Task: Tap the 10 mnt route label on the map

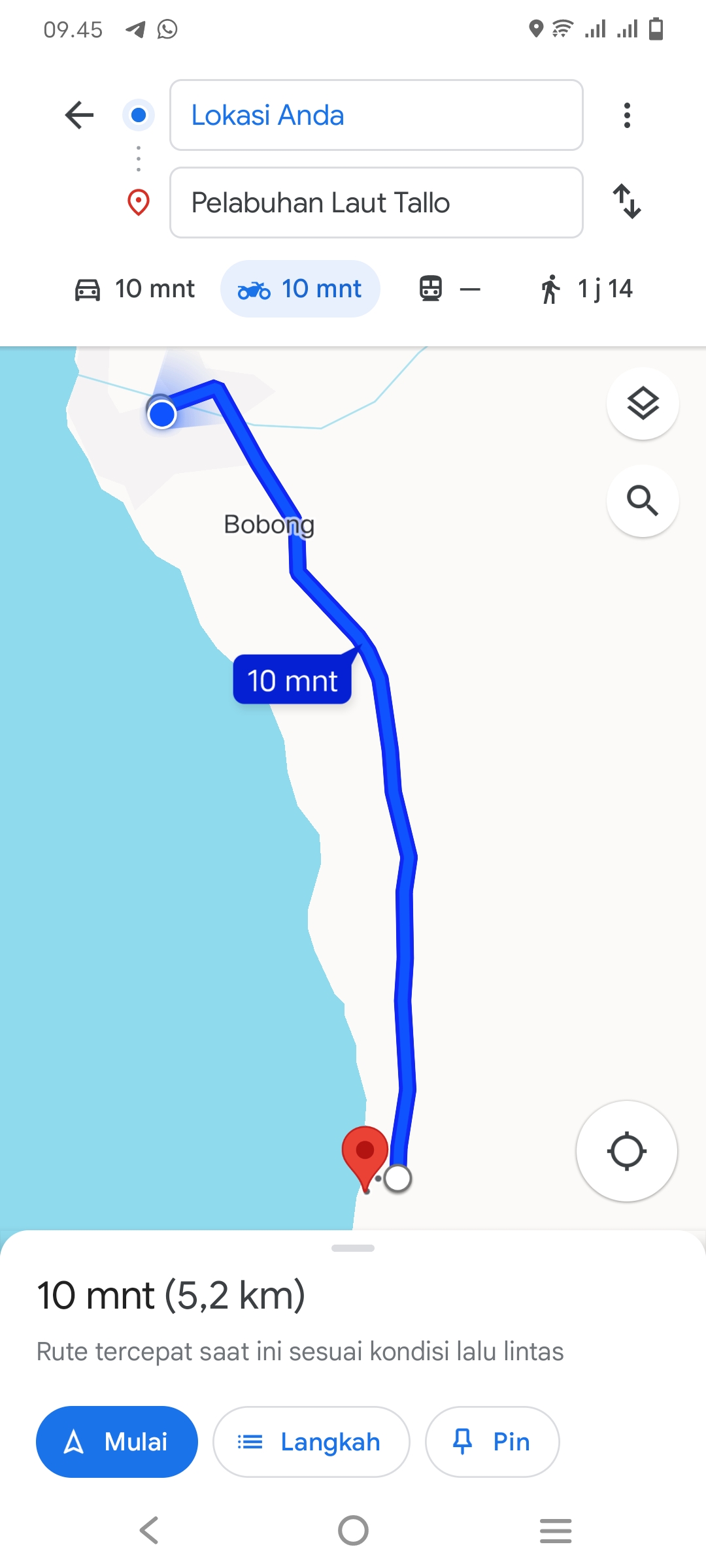Action: [x=292, y=679]
